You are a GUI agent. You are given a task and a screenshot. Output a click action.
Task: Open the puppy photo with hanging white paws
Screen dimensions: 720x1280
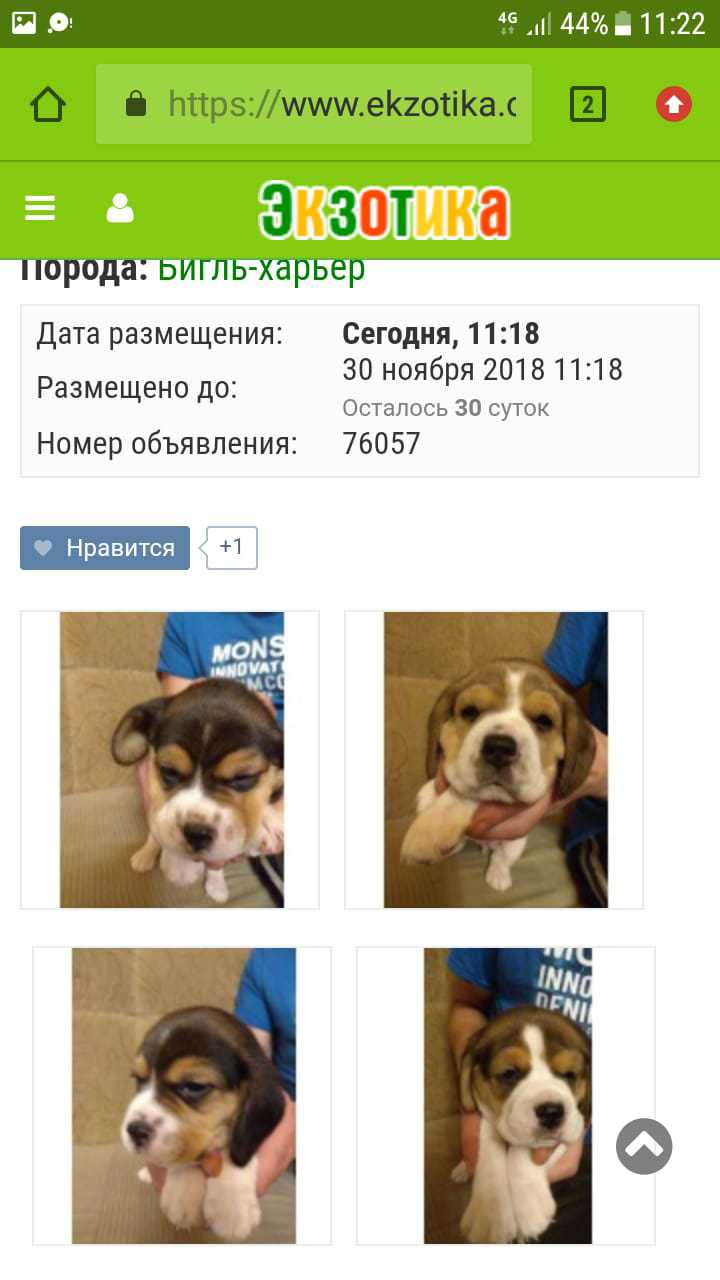(x=506, y=1096)
